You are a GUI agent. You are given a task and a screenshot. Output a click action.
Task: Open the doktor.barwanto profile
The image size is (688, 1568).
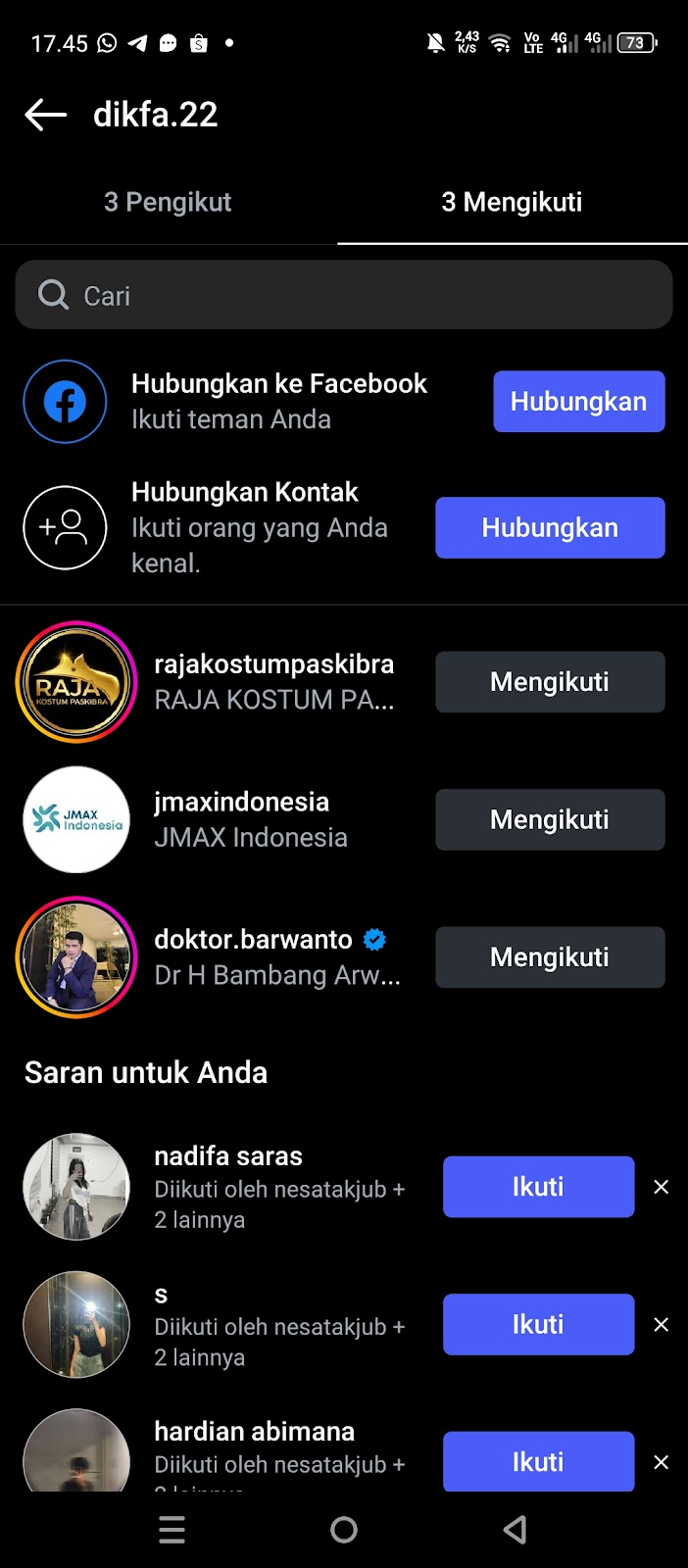(253, 940)
